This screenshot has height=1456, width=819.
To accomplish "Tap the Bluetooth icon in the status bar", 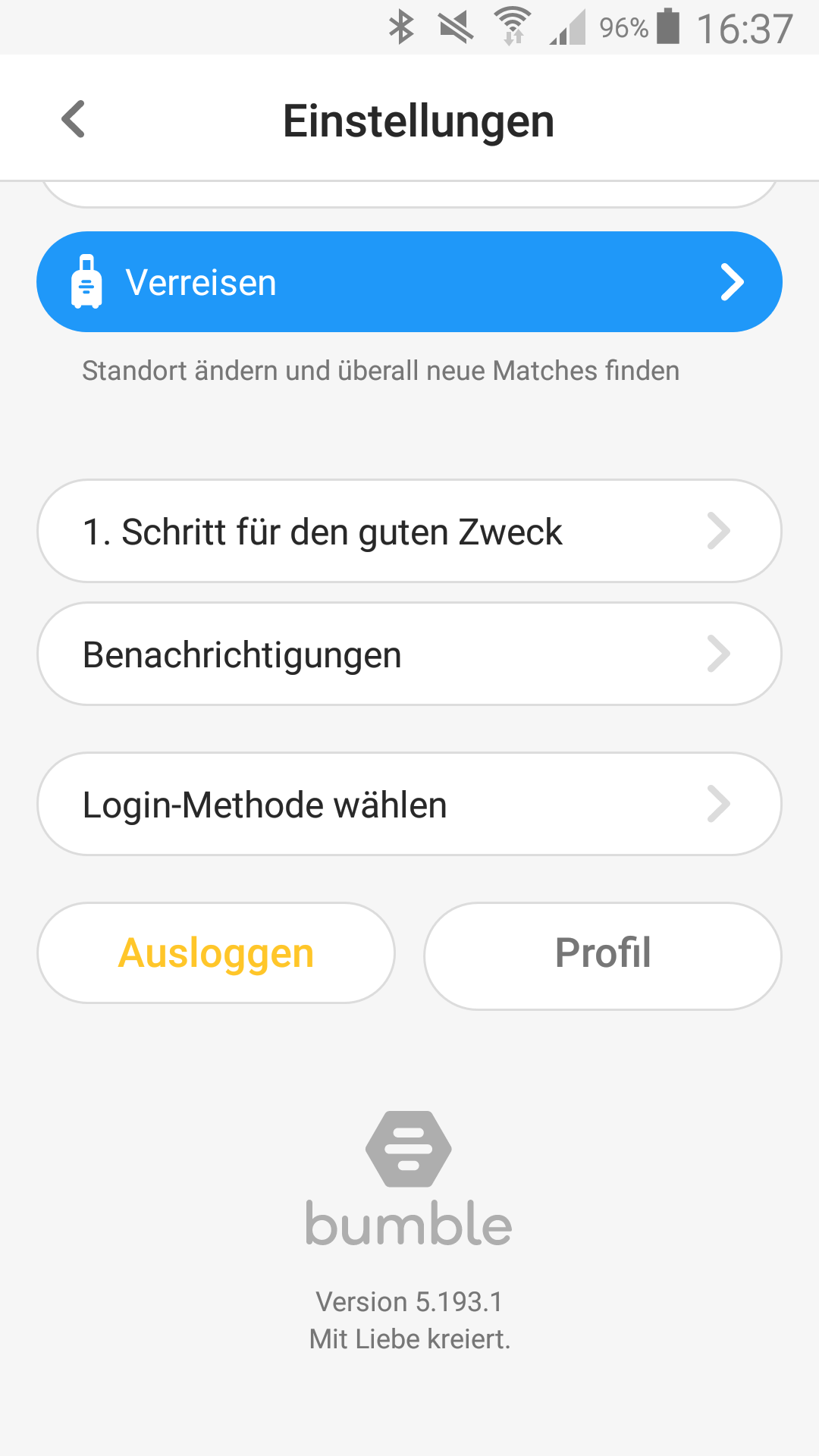I will pos(400,25).
